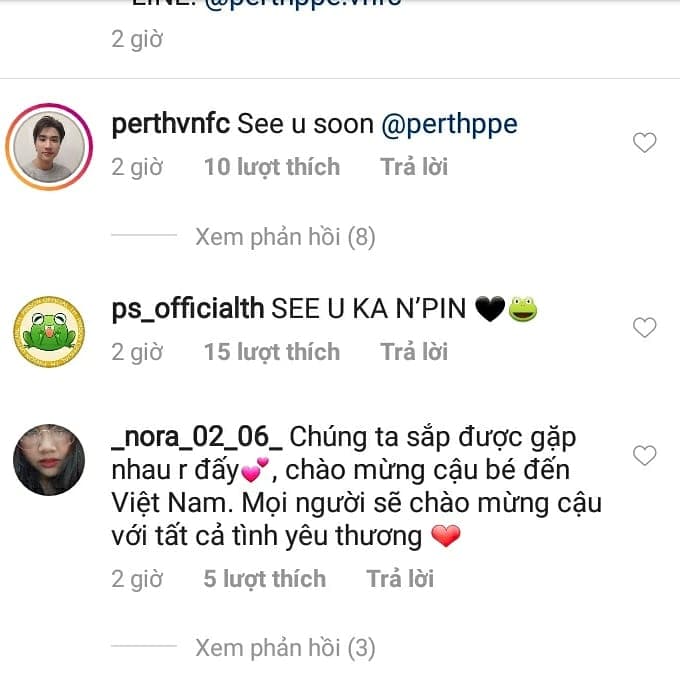Like _nora_02_06_'s comment with the heart
Viewport: 680px width, 680px height.
click(x=645, y=456)
